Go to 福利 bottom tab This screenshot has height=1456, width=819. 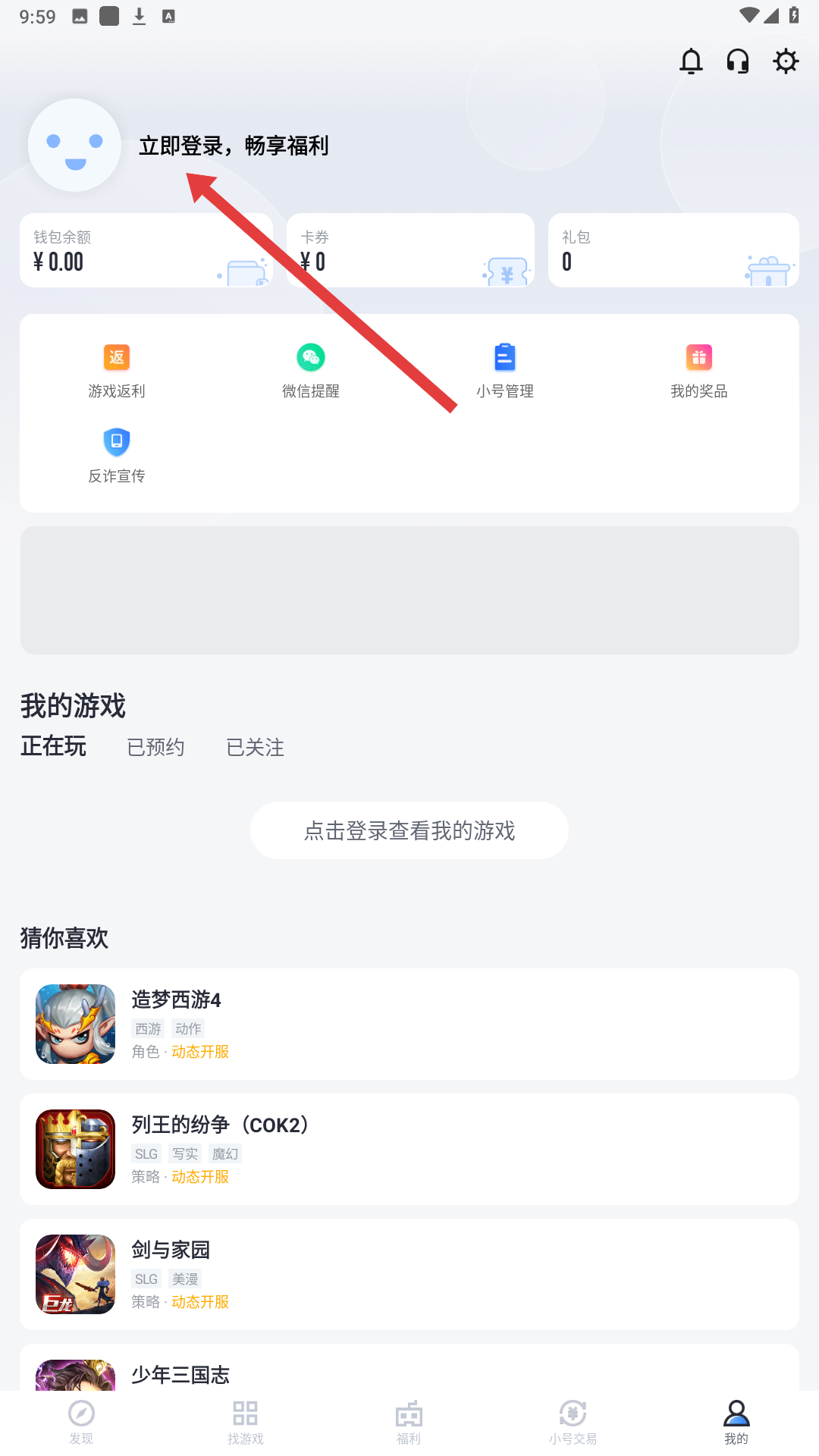tap(409, 1422)
